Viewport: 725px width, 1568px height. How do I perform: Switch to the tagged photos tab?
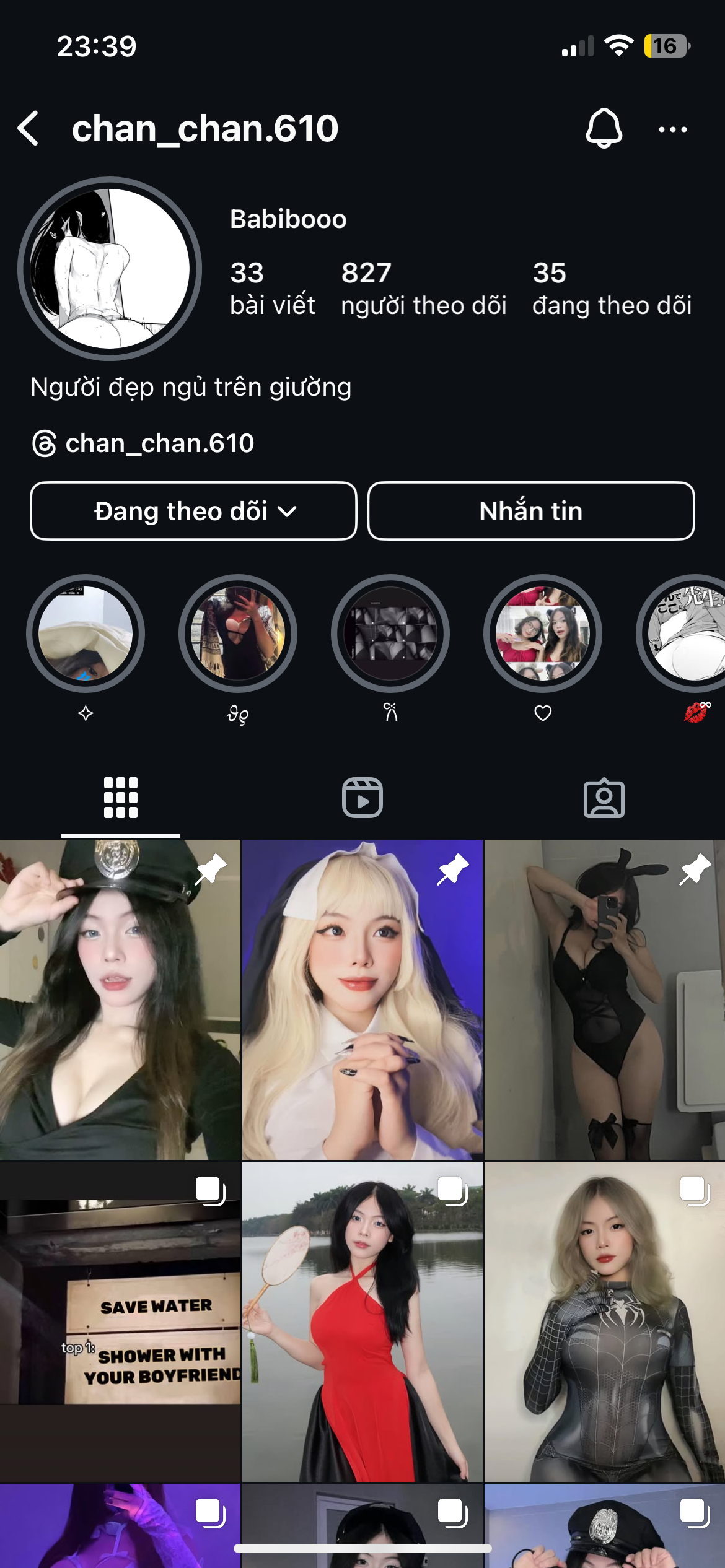click(604, 798)
